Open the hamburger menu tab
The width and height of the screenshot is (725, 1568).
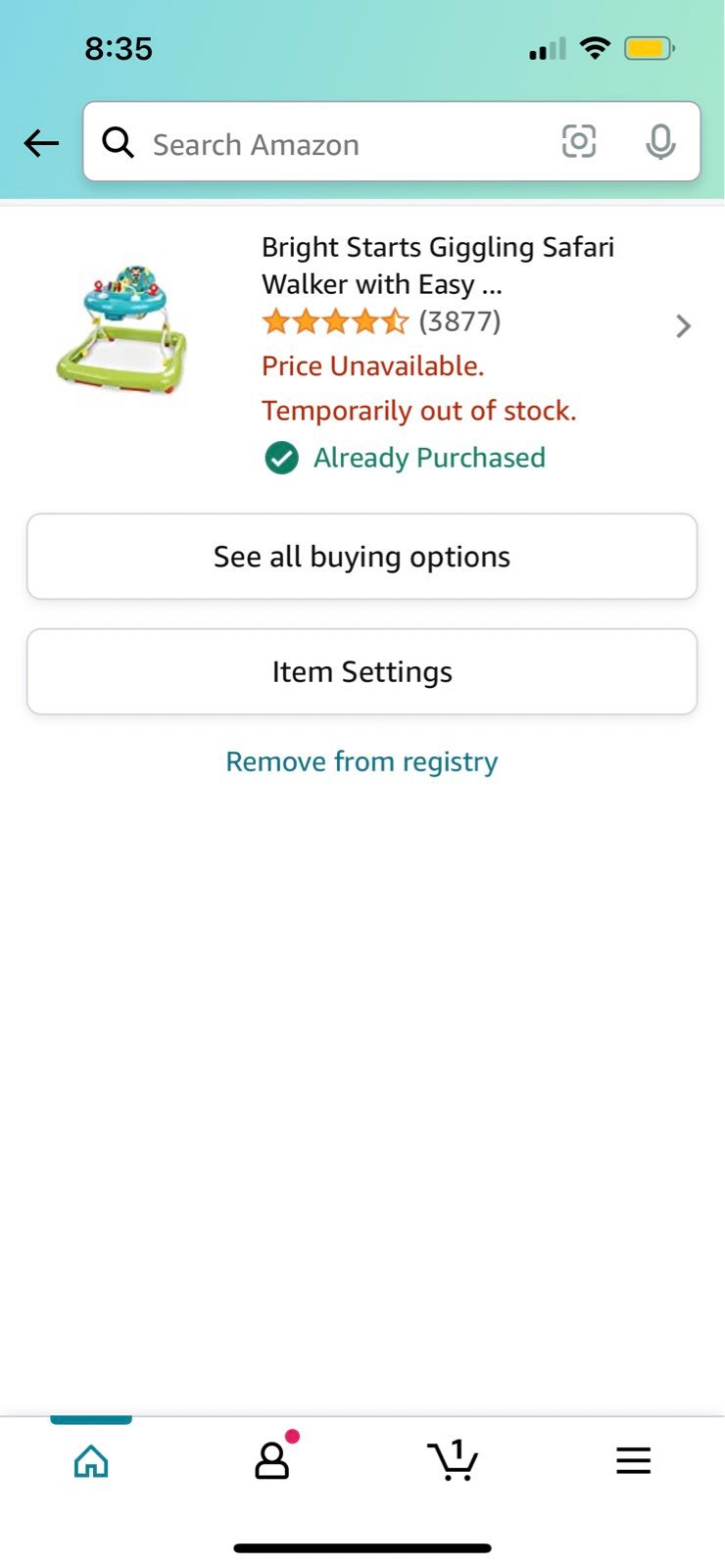[634, 1461]
